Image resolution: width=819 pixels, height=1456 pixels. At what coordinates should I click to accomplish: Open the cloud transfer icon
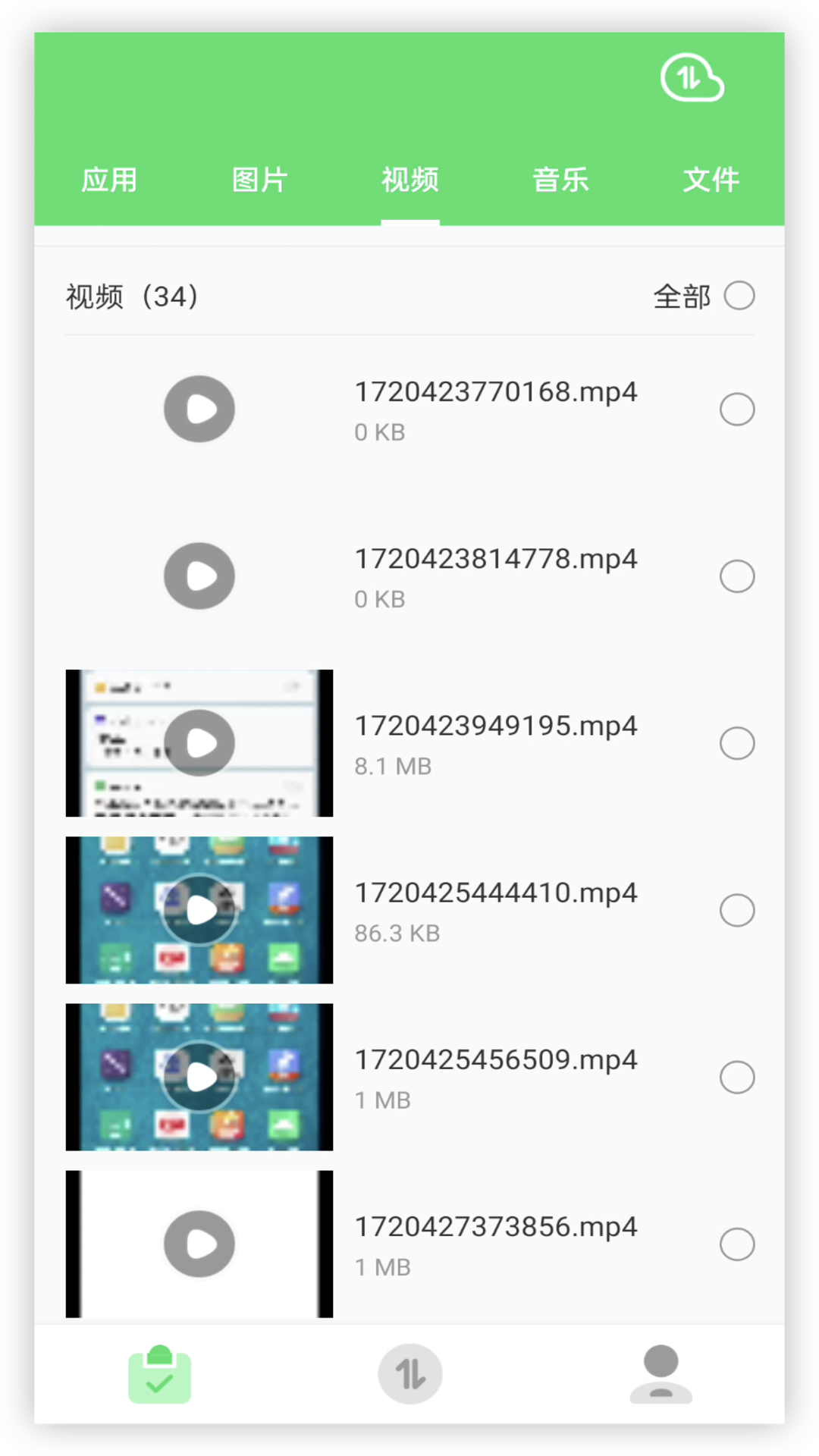(x=692, y=77)
